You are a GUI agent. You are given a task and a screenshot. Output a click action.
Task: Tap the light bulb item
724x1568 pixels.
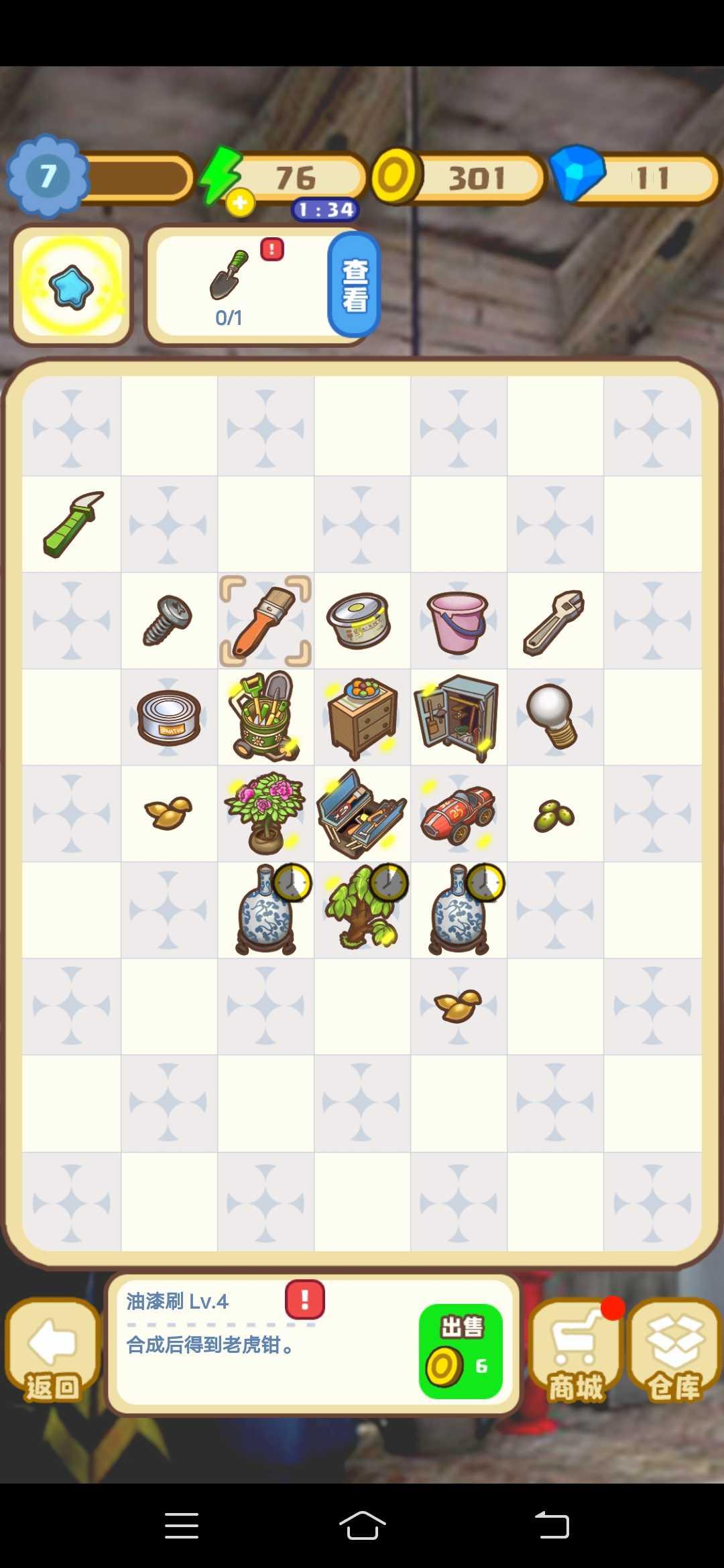554,717
